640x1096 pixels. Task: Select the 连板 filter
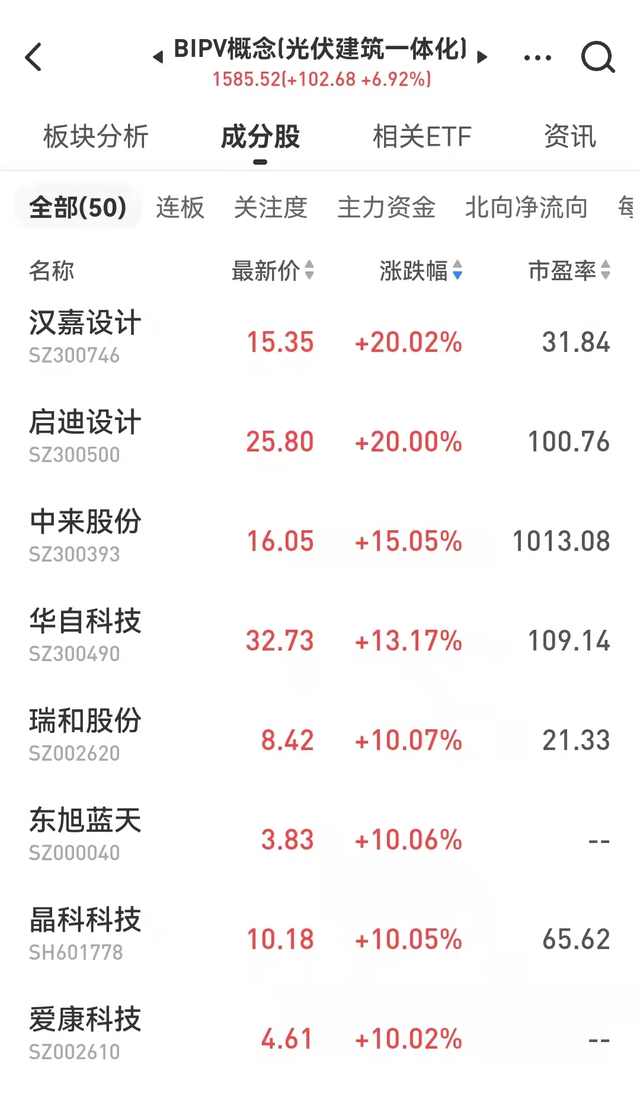tap(180, 207)
